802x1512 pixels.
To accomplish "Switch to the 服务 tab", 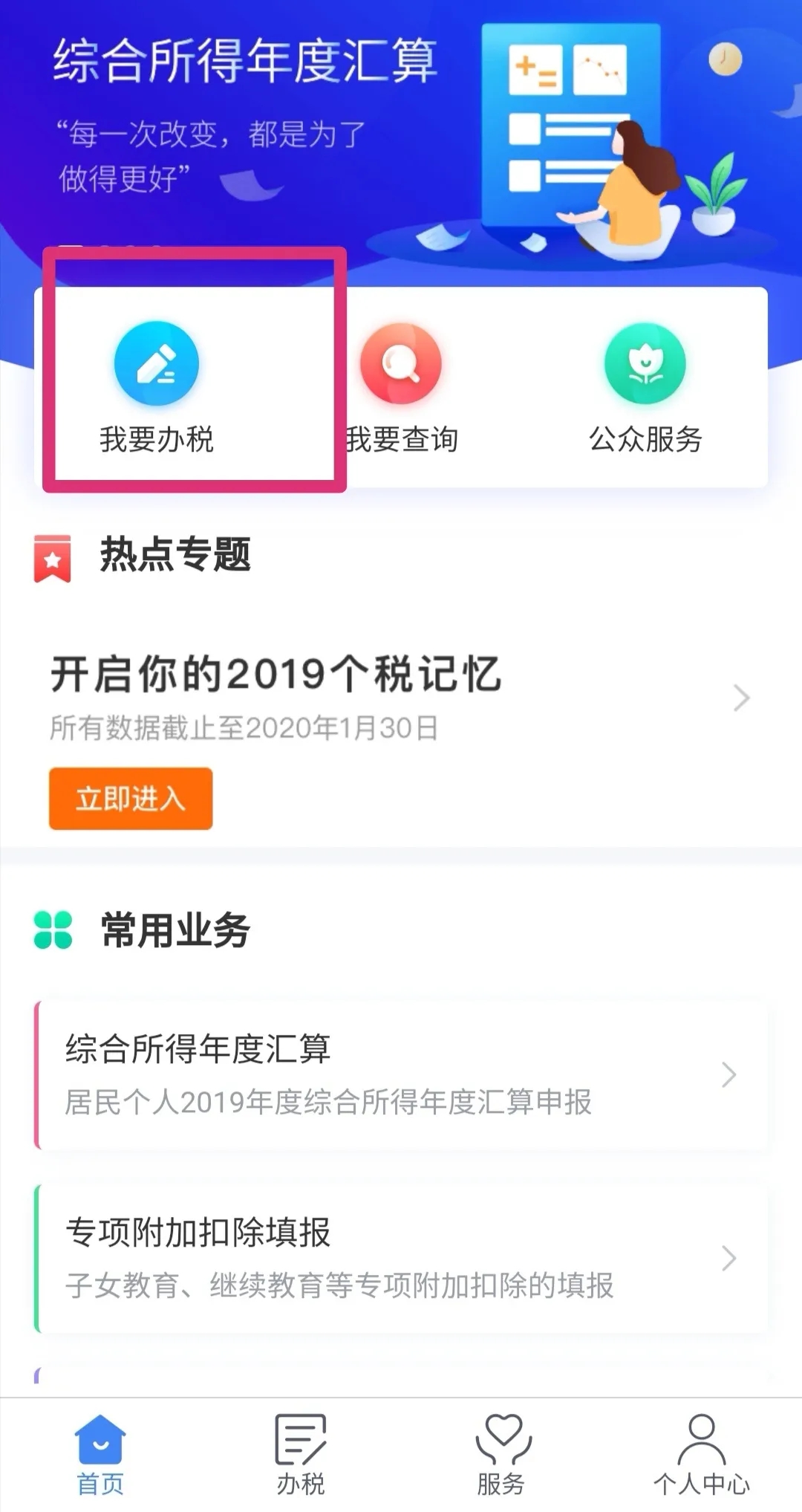I will pyautogui.click(x=501, y=1455).
